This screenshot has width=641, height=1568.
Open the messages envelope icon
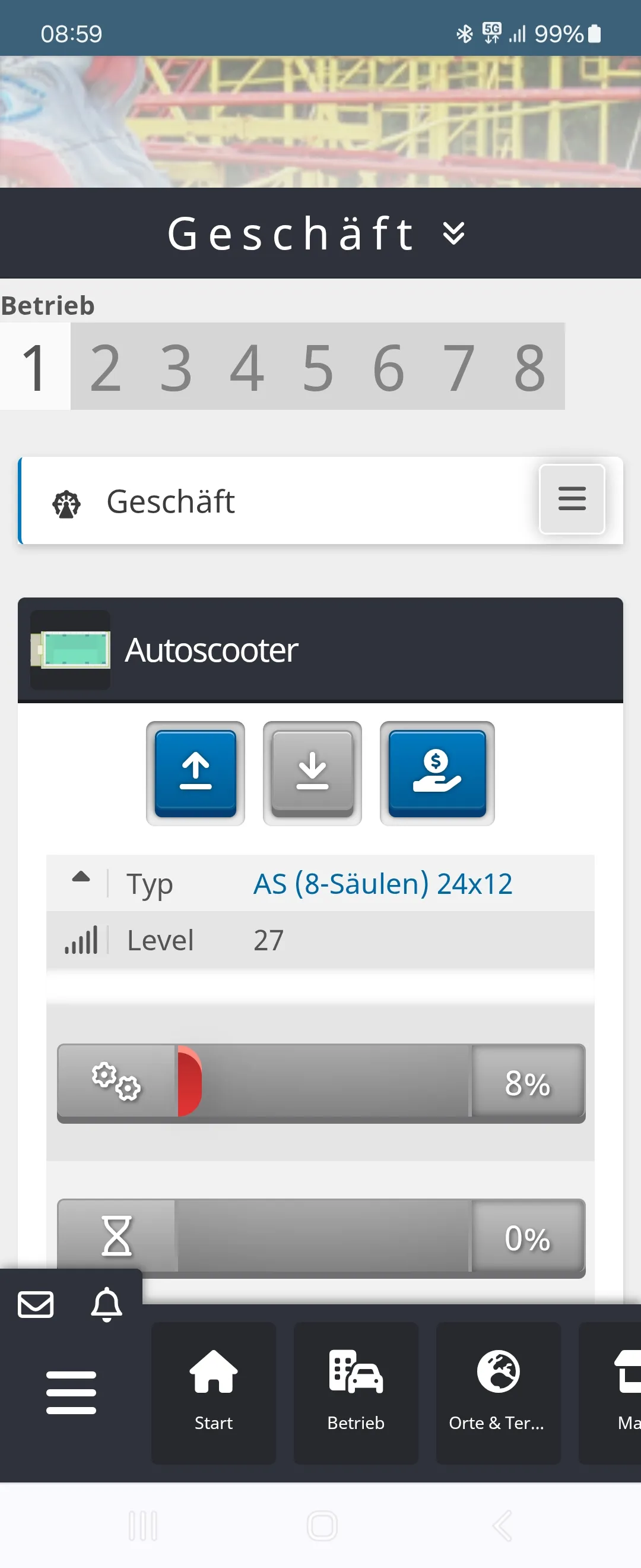(x=36, y=1305)
